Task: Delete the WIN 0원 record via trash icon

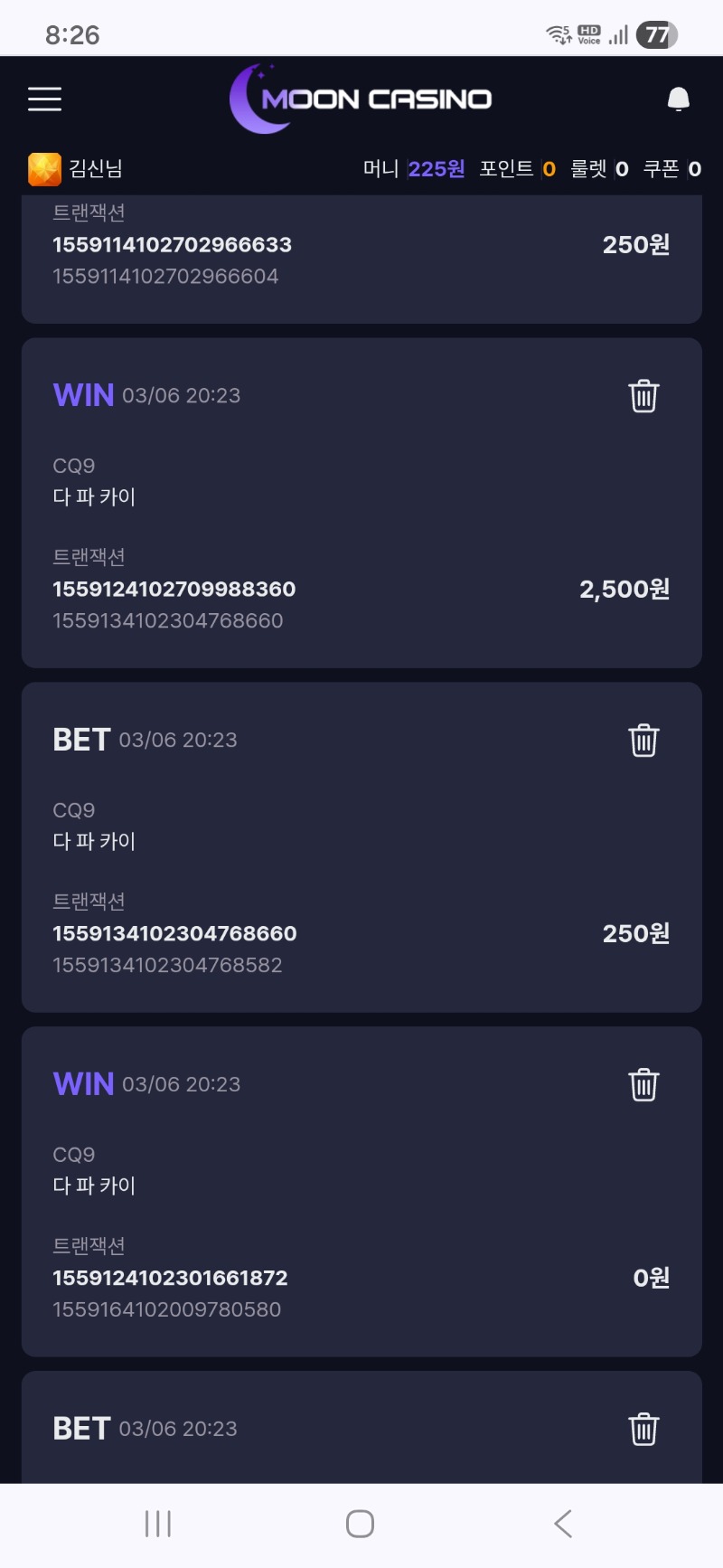Action: (x=643, y=1084)
